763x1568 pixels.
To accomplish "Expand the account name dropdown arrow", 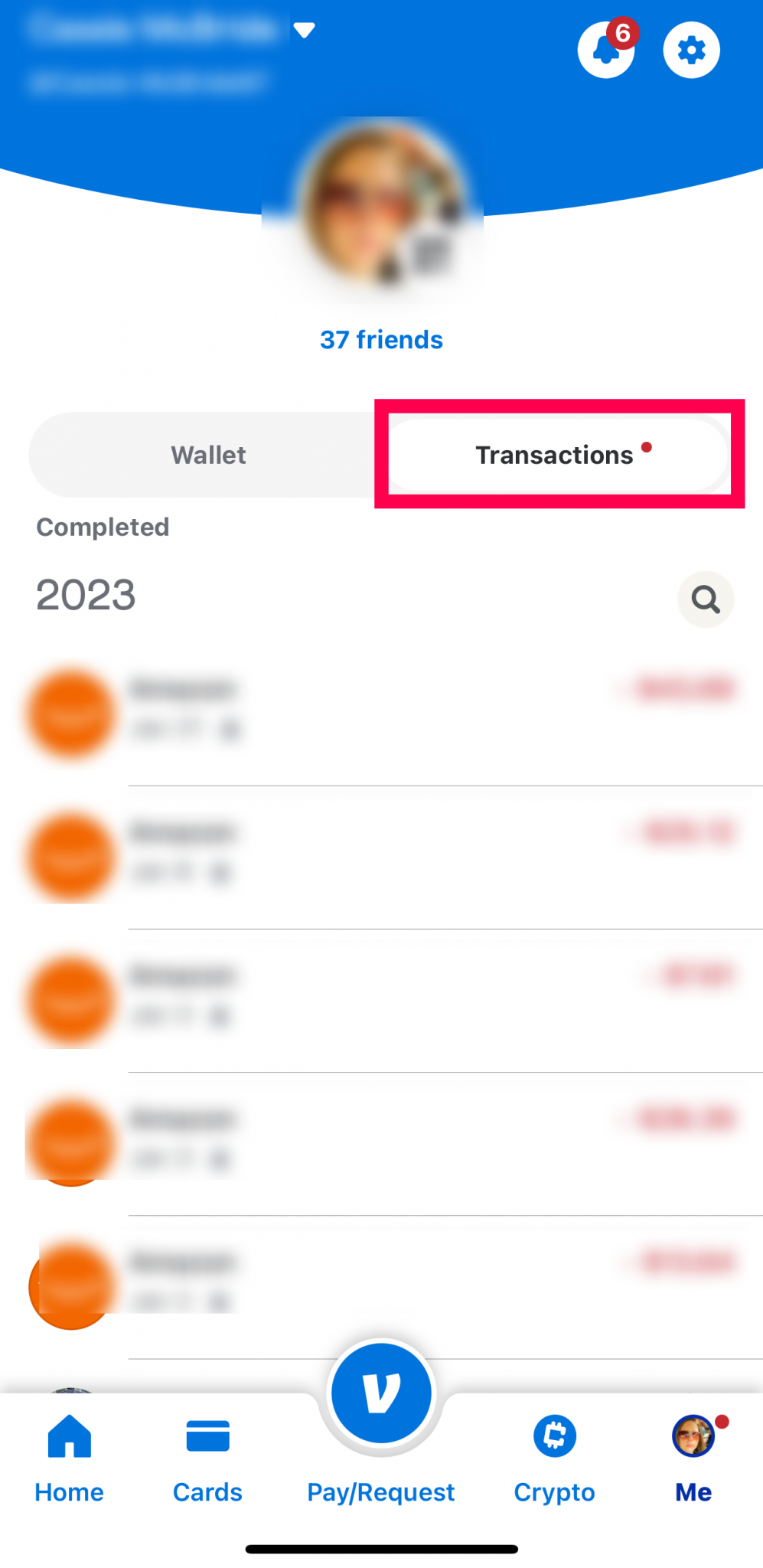I will 304,28.
